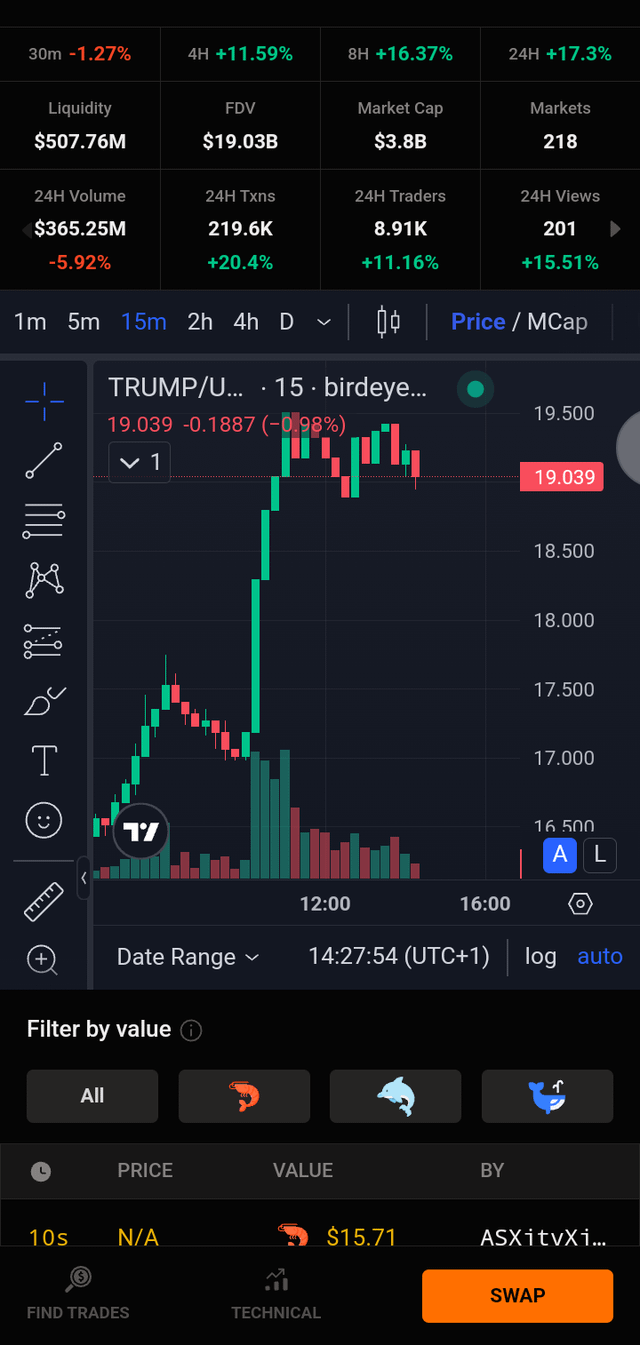Expand the timeframe dropdown chevron
This screenshot has height=1345, width=640.
tap(323, 322)
